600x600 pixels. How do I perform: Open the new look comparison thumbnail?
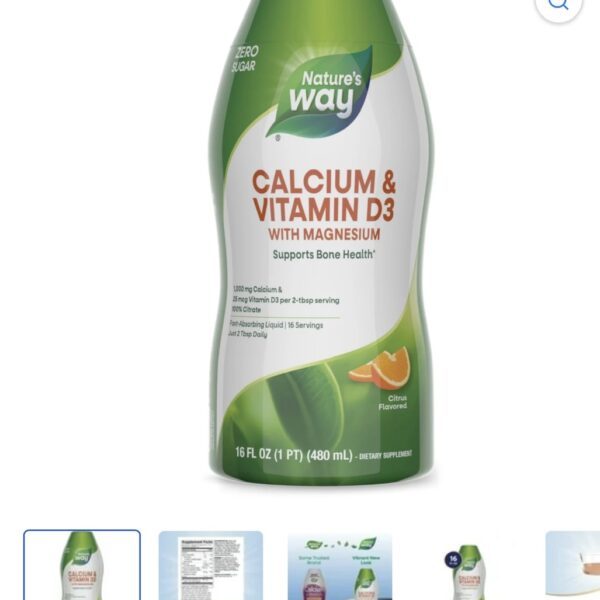click(340, 566)
